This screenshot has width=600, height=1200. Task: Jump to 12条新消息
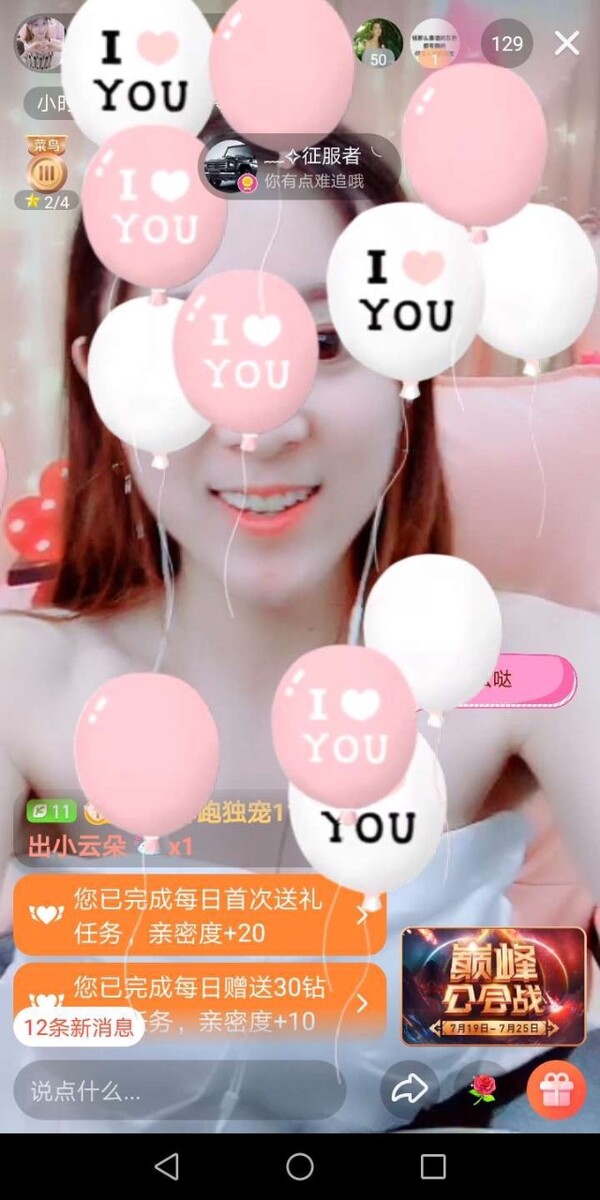(x=79, y=1026)
